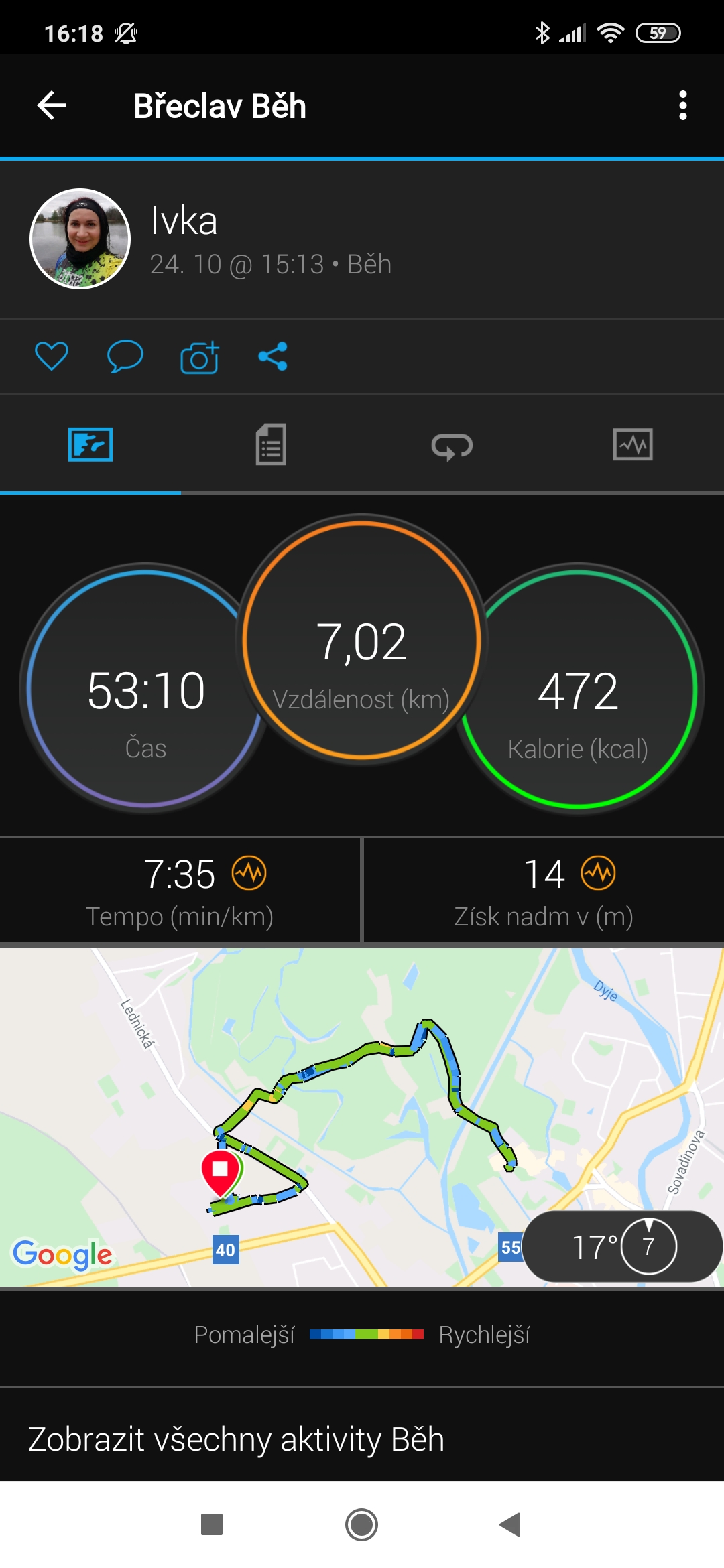Open recent apps with the square button
The height and width of the screenshot is (1568, 724).
tap(212, 1524)
